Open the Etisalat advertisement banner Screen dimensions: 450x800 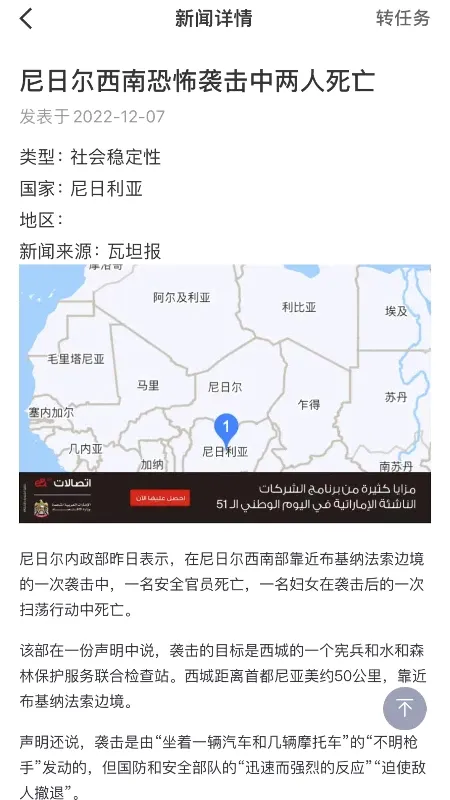click(x=225, y=497)
